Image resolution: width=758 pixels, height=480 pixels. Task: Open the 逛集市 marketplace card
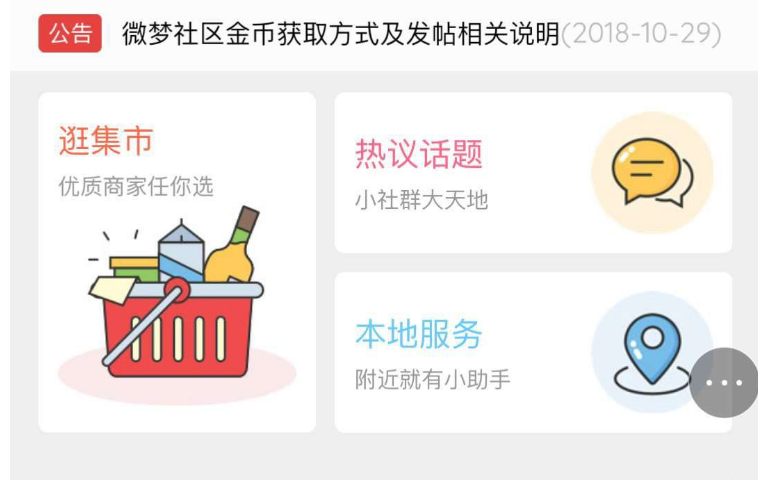pyautogui.click(x=177, y=262)
